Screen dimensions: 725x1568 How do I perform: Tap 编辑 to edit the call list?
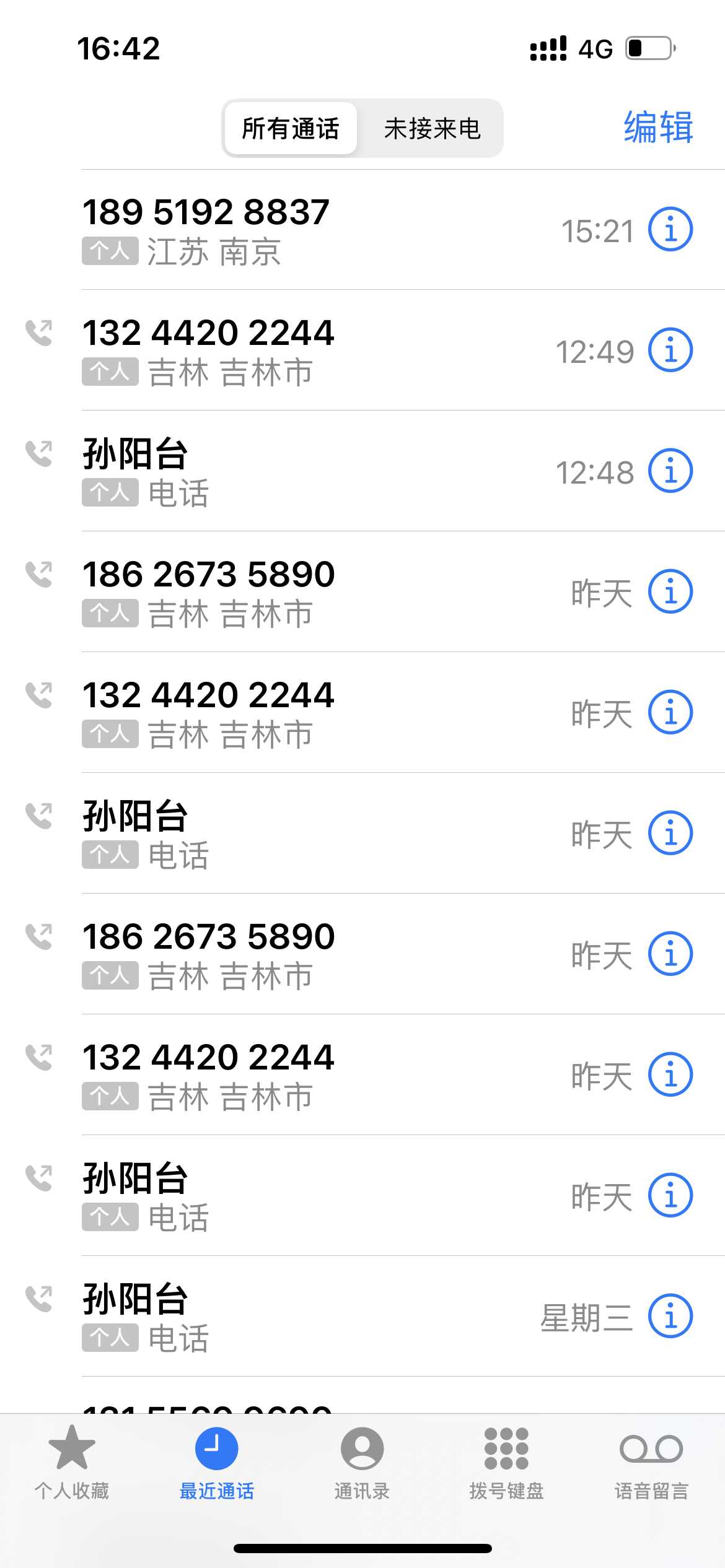(657, 128)
